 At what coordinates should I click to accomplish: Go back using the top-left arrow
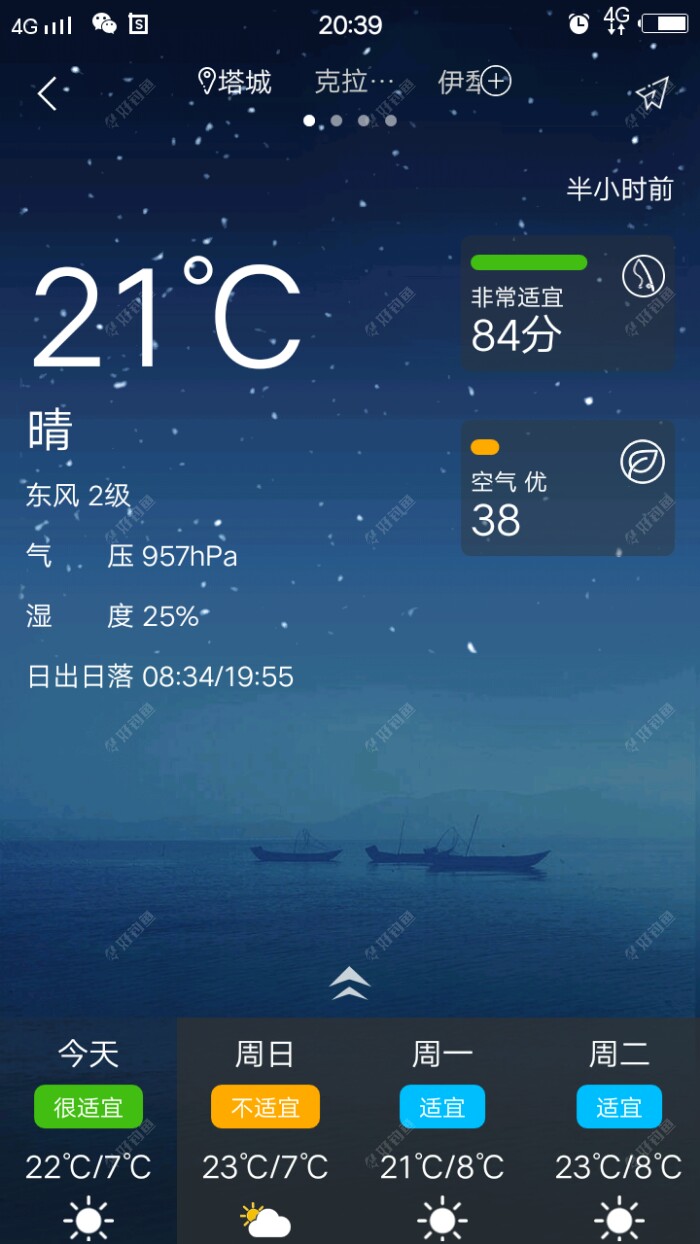47,93
